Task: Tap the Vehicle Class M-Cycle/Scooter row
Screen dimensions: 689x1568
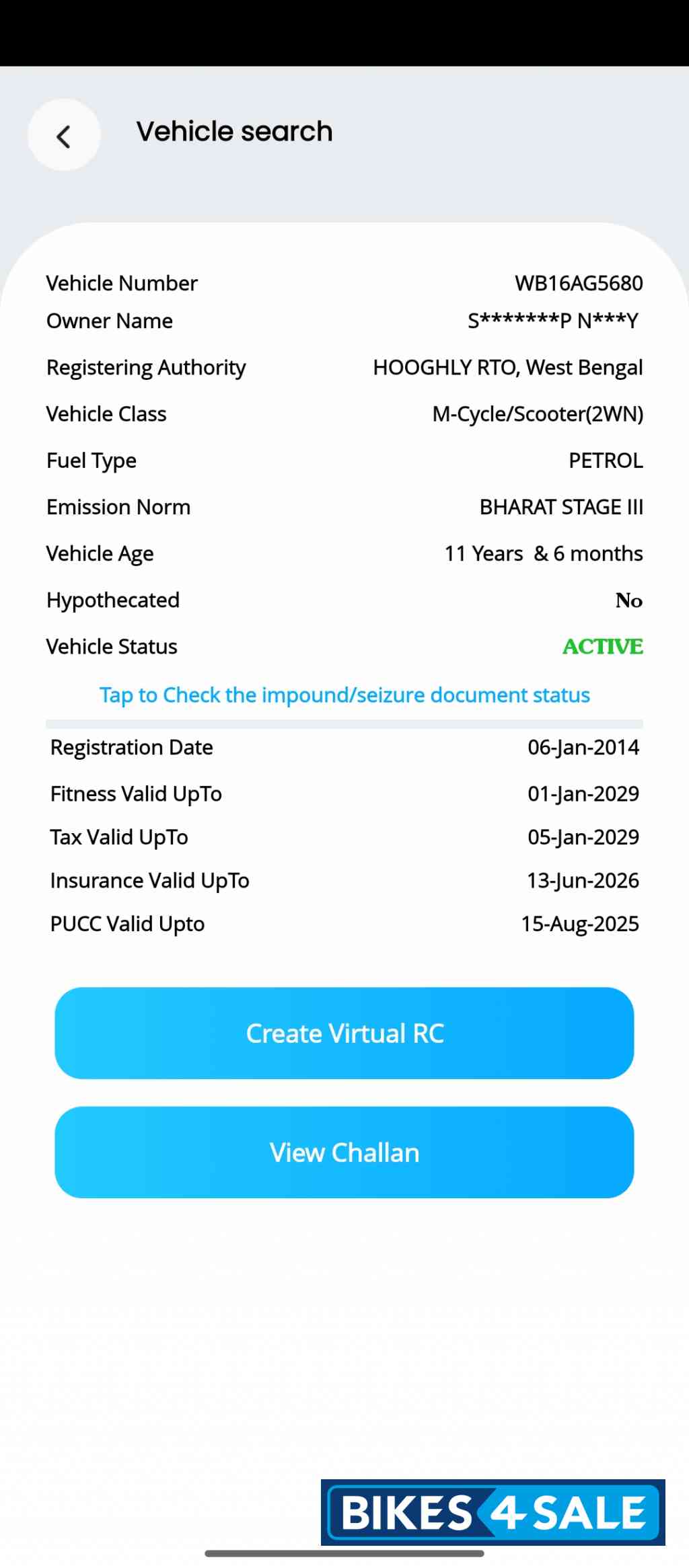Action: (x=344, y=414)
